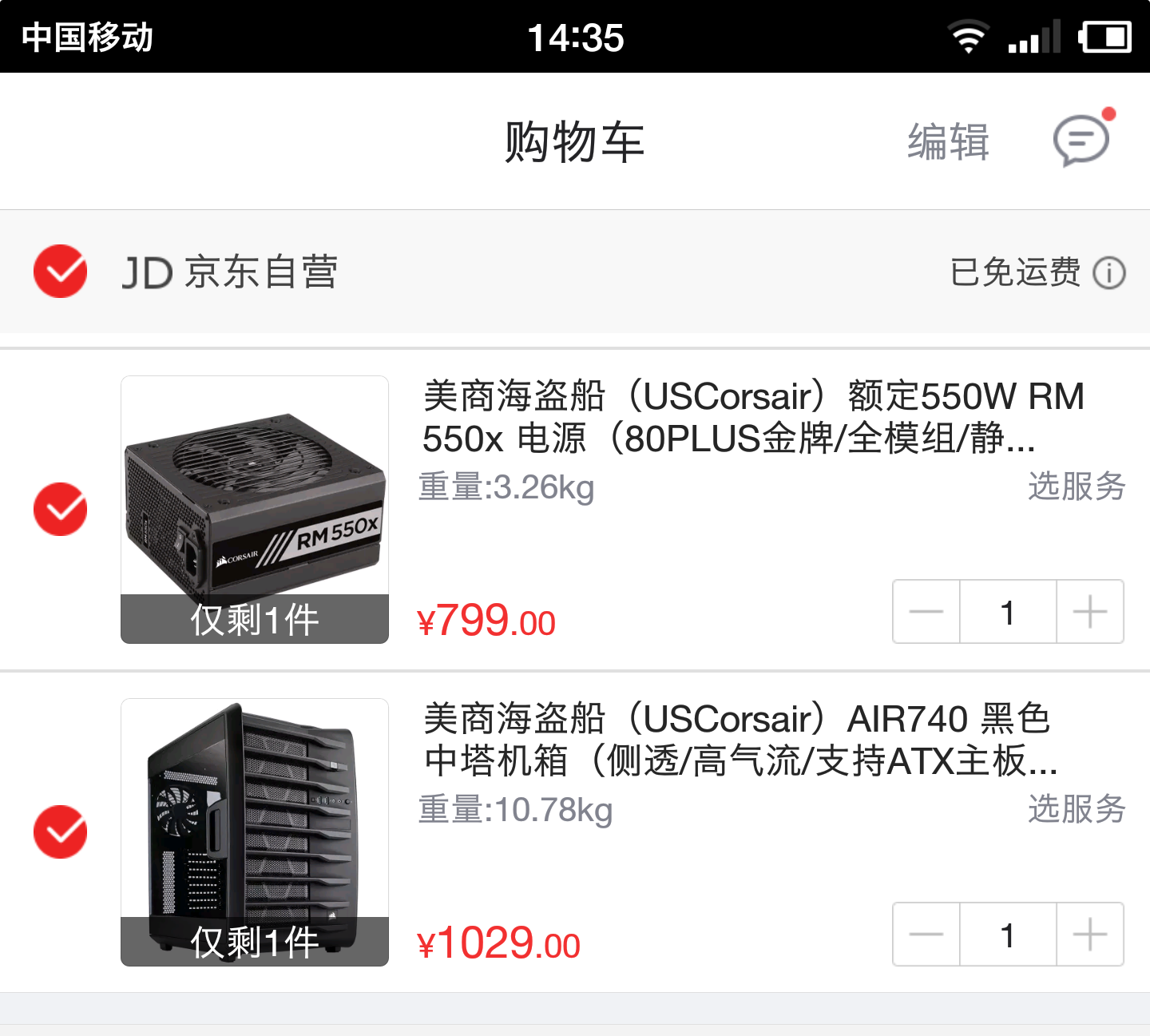The image size is (1150, 1036).
Task: Decrease quantity of the AIR740 机箱
Action: pos(926,935)
